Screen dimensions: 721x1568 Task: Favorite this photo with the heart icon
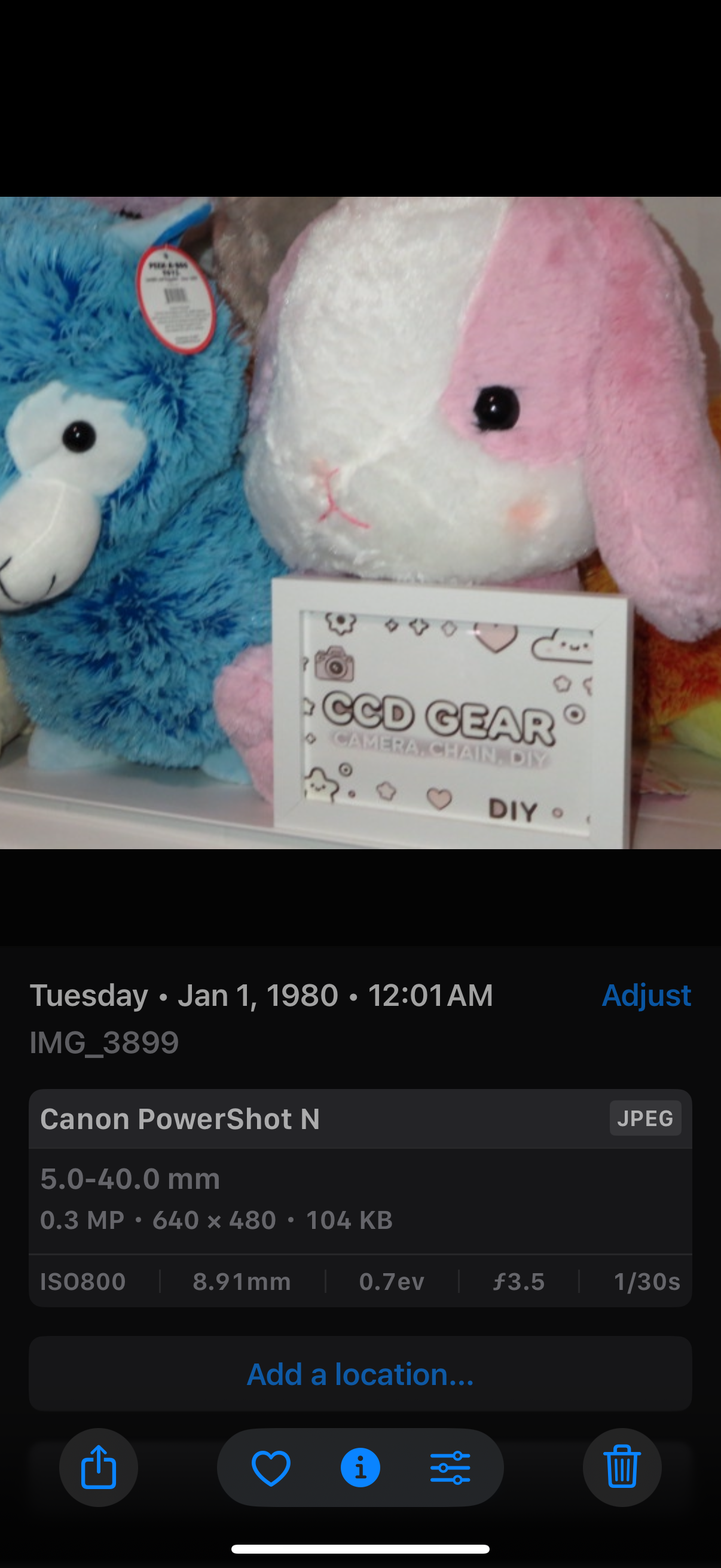click(x=271, y=1468)
